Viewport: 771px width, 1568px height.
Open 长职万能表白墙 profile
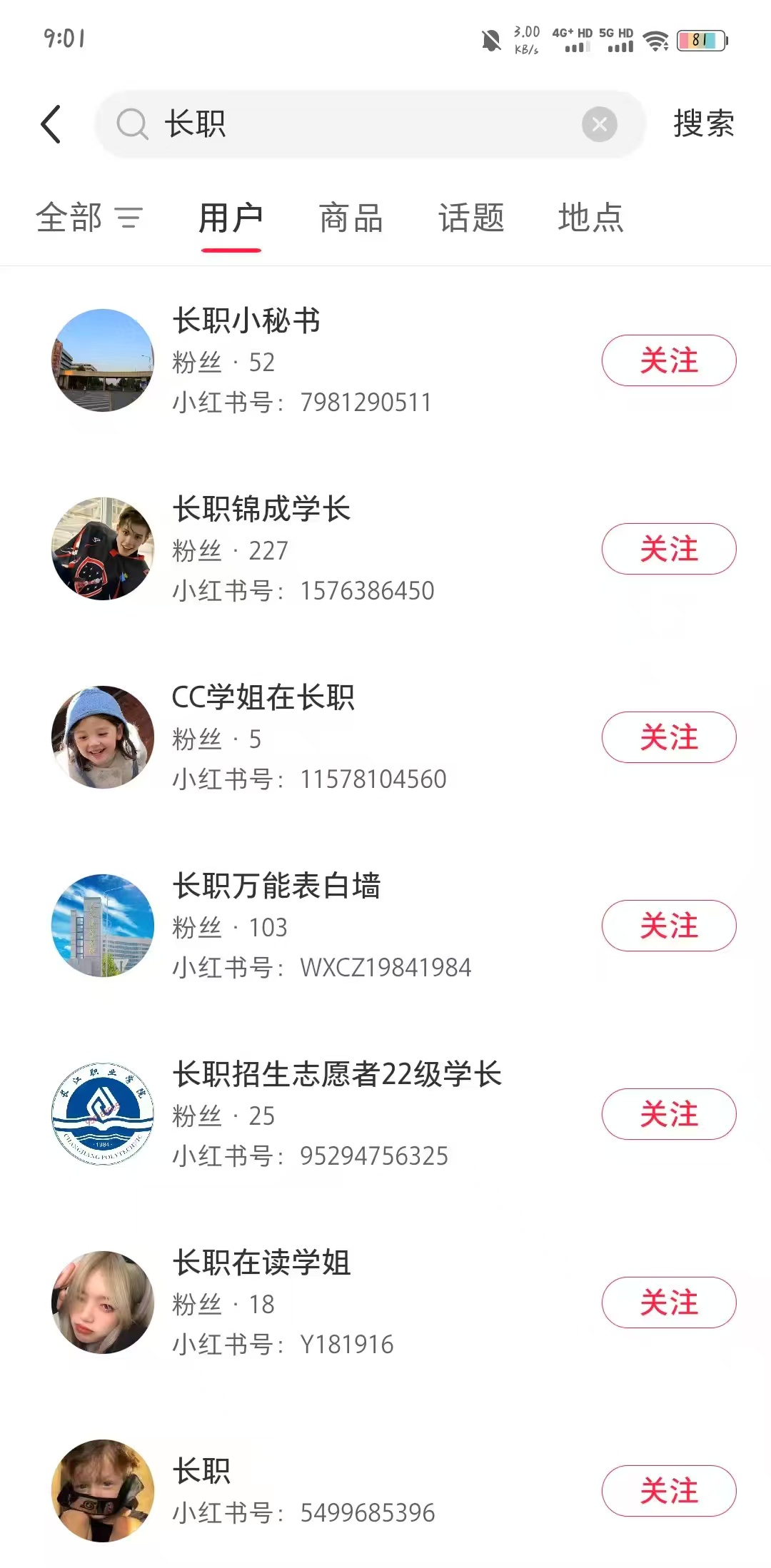point(276,886)
